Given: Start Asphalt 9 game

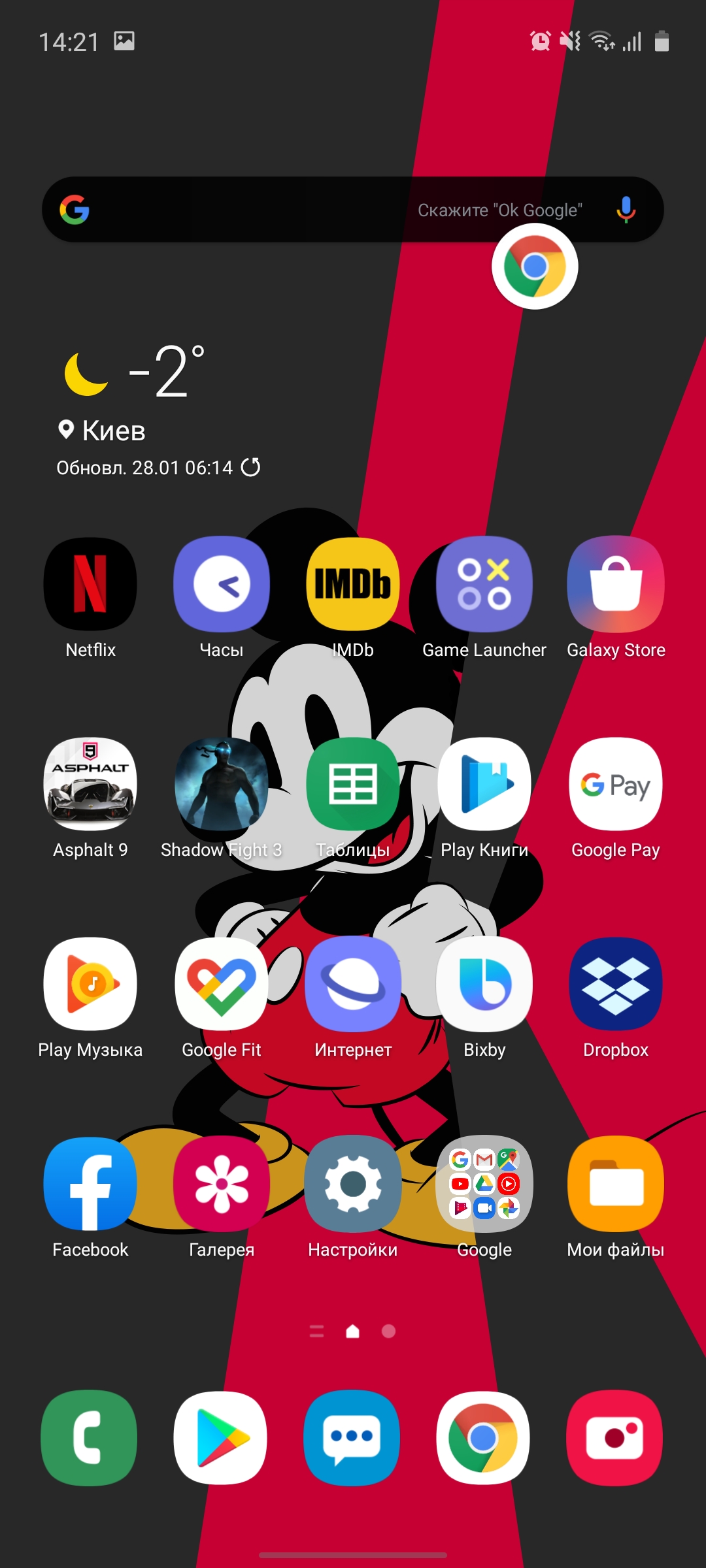Looking at the screenshot, I should click(90, 783).
